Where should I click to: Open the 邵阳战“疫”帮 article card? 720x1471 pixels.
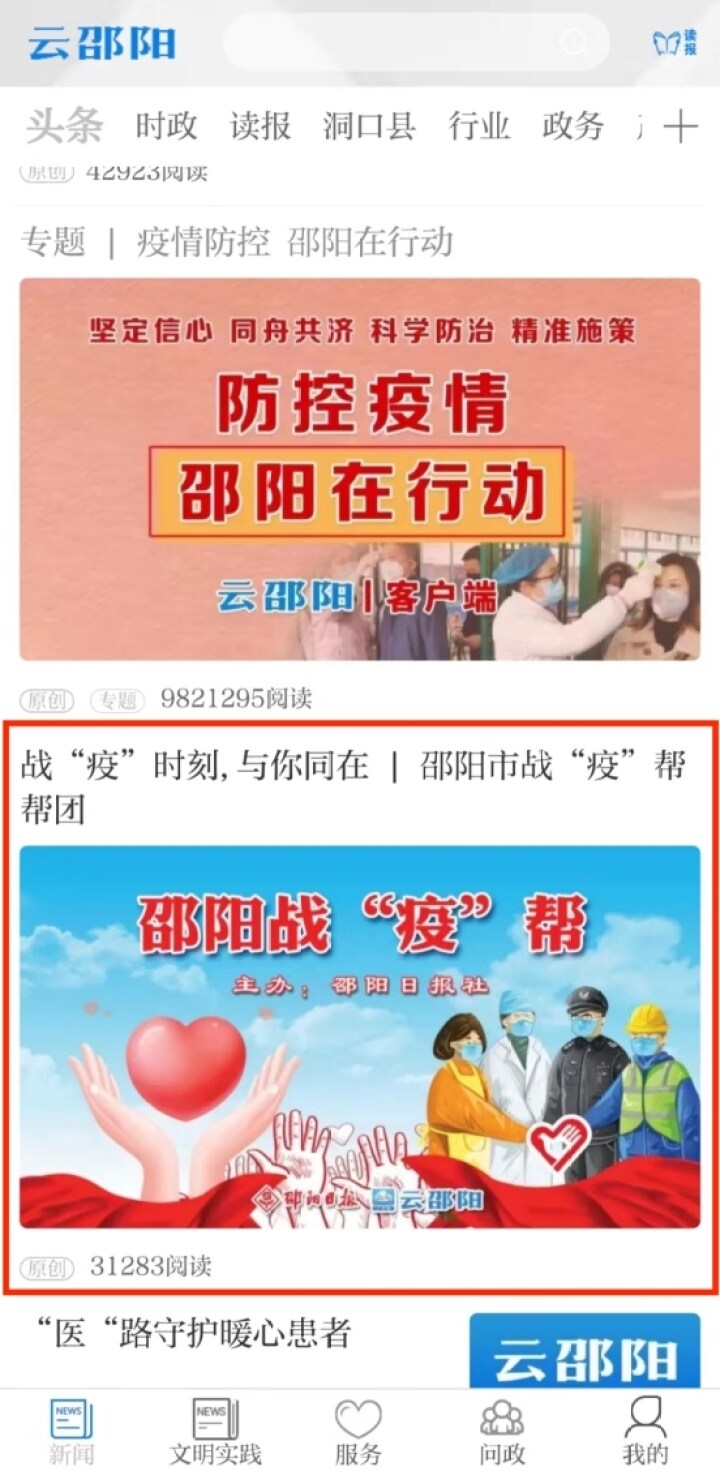[360, 1035]
